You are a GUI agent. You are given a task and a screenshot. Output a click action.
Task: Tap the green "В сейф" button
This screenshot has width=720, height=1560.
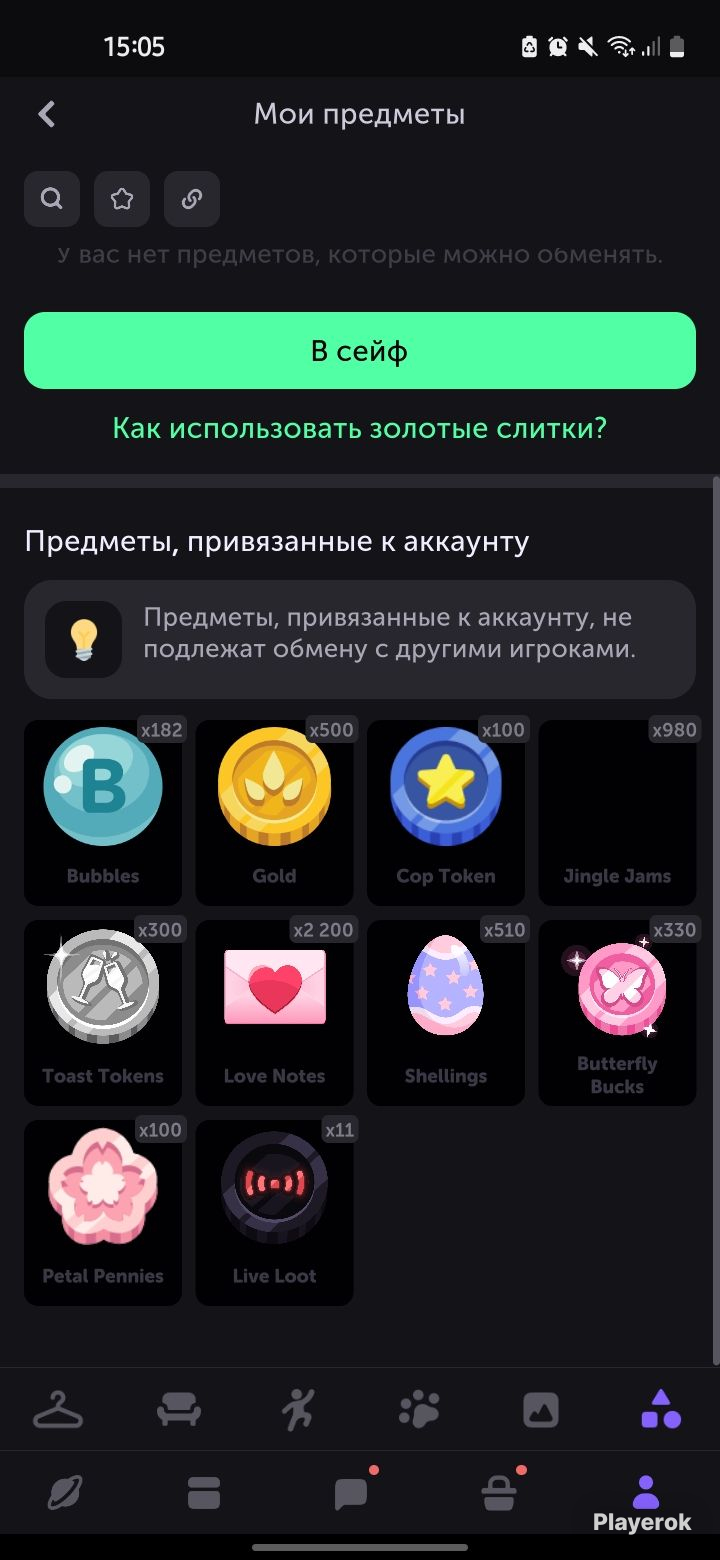(x=360, y=350)
